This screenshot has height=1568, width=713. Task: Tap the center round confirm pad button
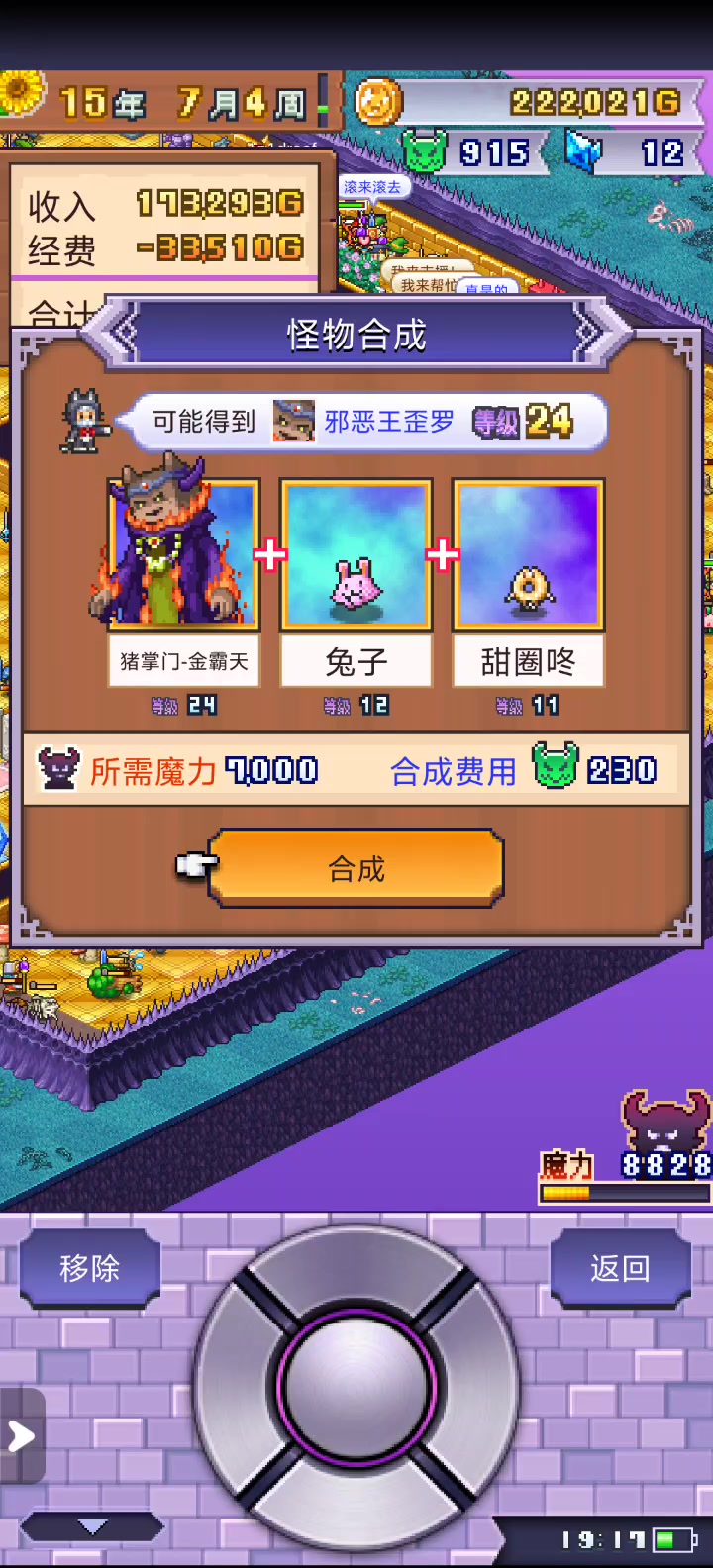click(x=356, y=1387)
